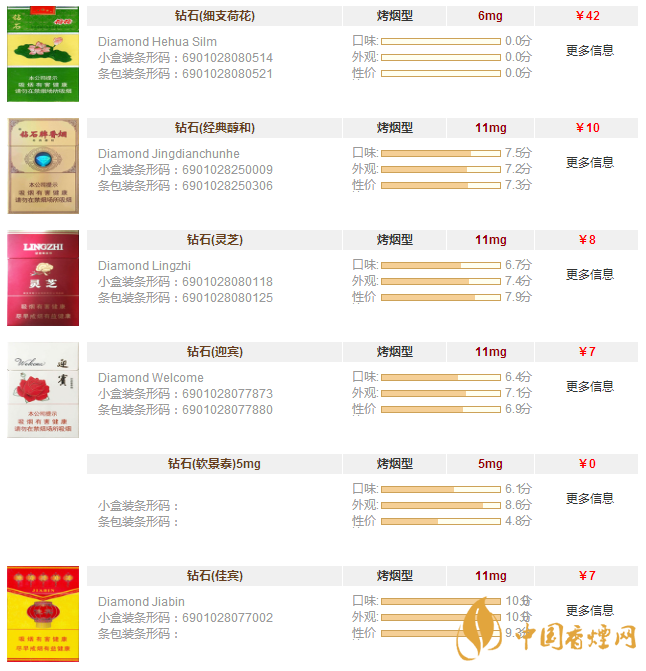Tap the 钻石(经典醇和) pack image
This screenshot has height=671, width=646.
click(43, 165)
